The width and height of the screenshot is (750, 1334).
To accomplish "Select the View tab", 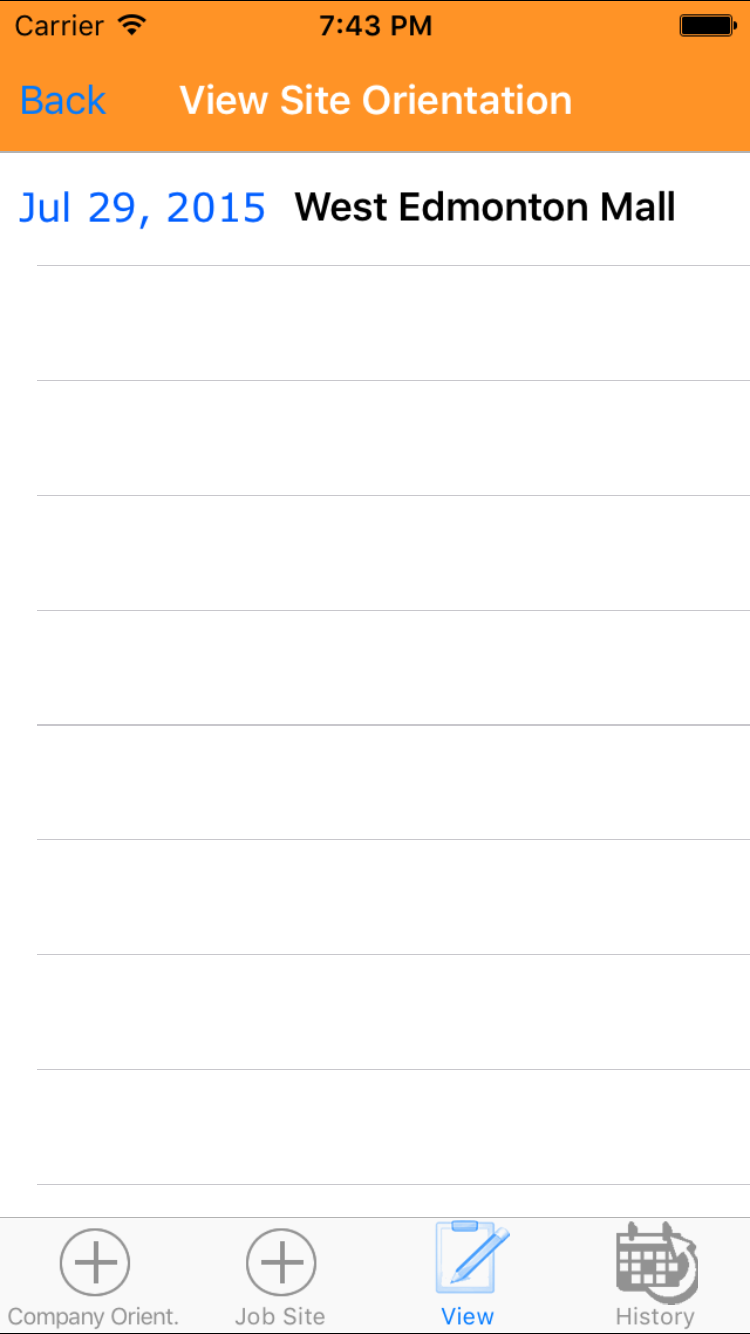I will click(468, 1276).
